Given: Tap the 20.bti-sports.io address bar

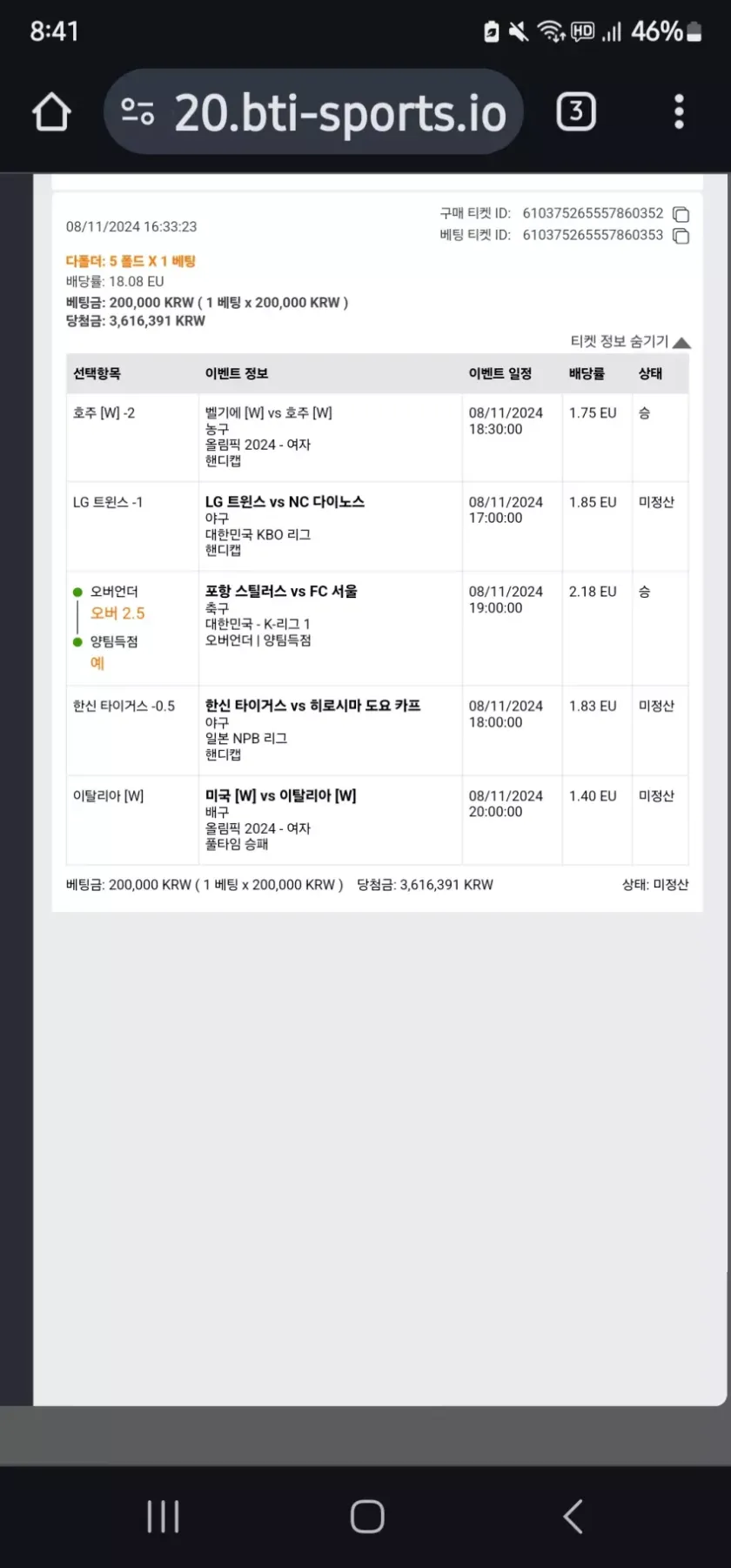Looking at the screenshot, I should click(339, 113).
